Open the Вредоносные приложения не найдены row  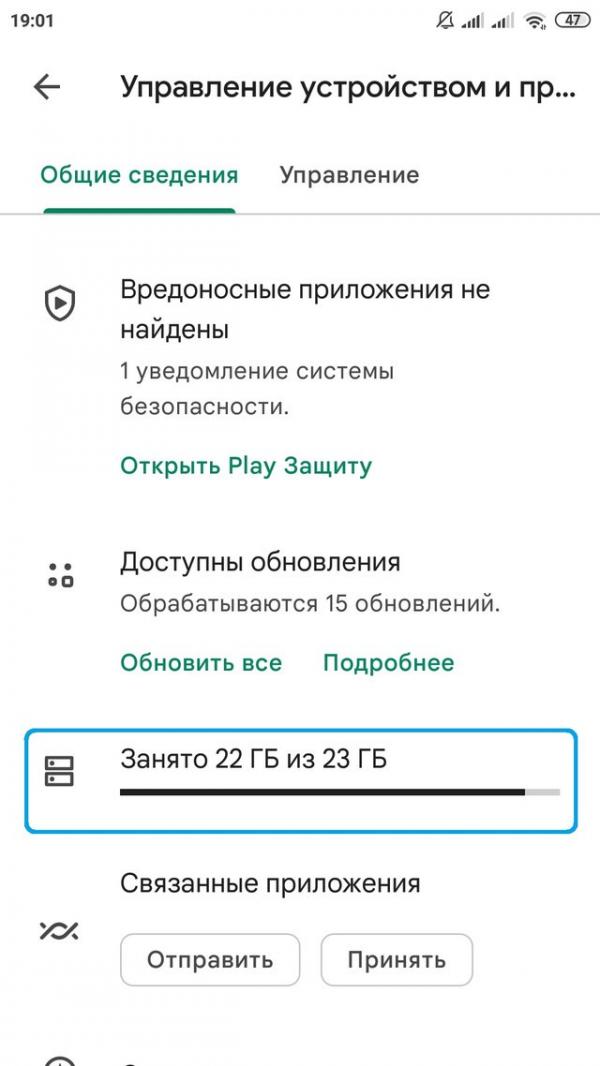pos(305,308)
